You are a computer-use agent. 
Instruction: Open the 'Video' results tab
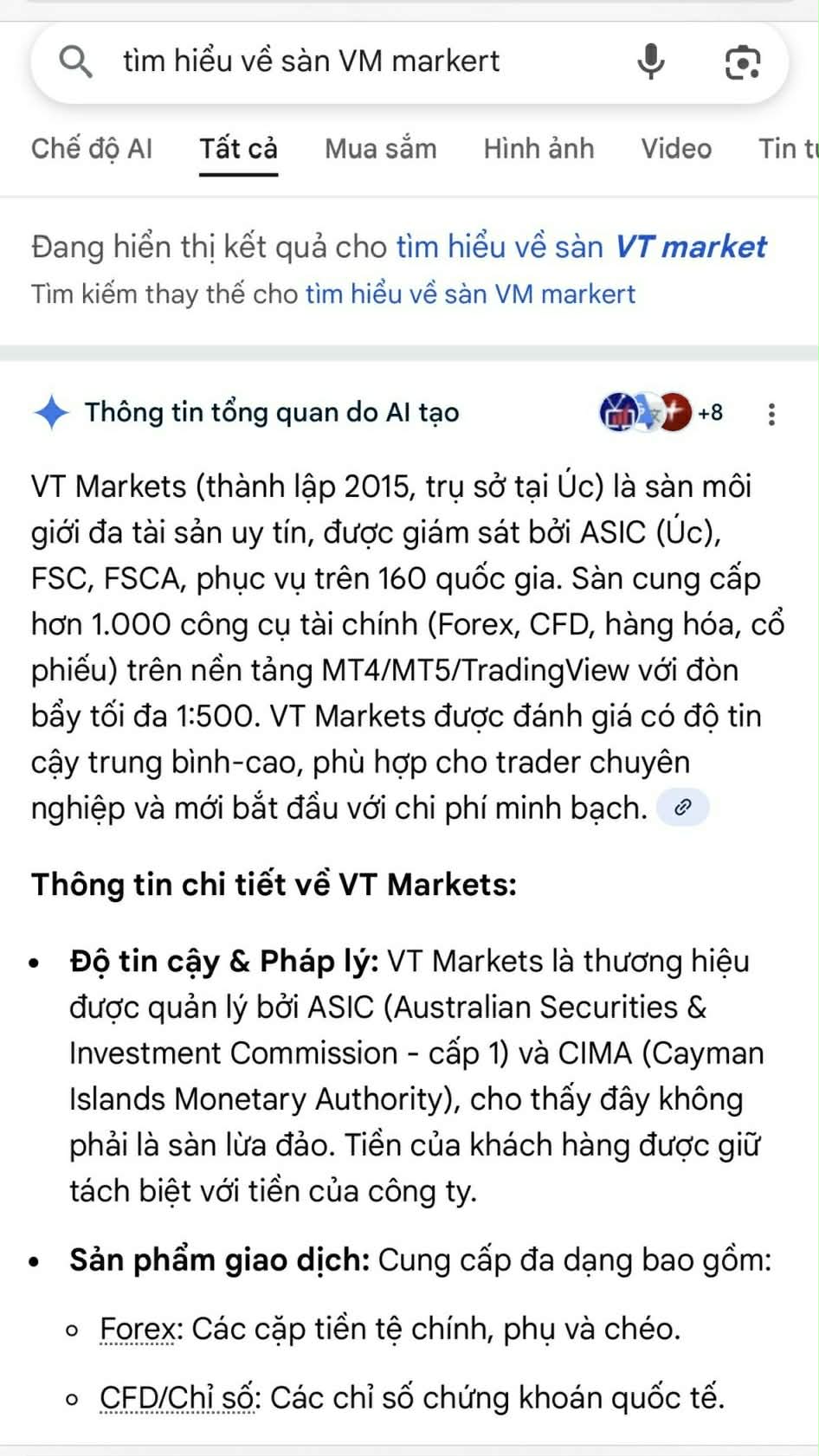click(676, 149)
